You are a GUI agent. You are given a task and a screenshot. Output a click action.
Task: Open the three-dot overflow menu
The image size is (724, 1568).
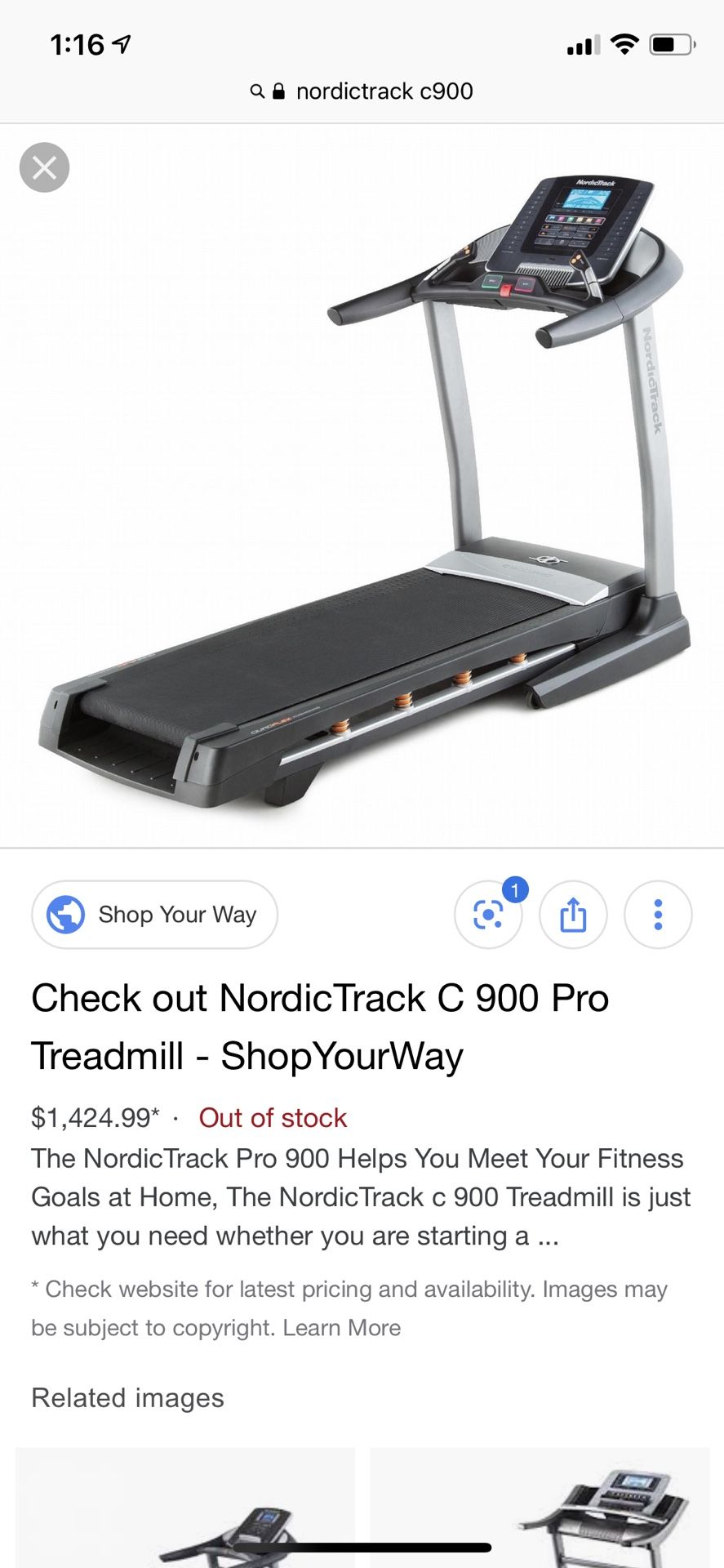[x=658, y=915]
